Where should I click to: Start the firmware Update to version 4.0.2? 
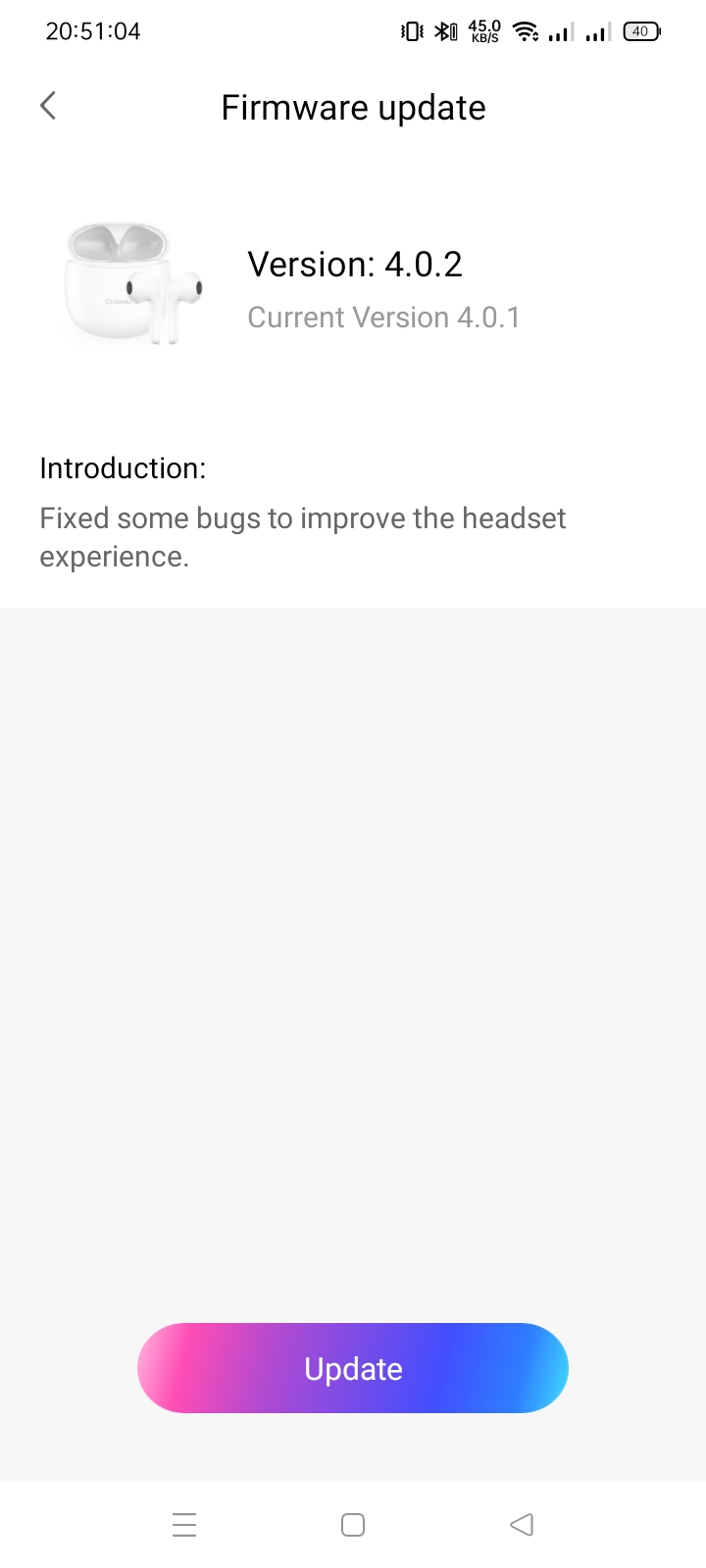tap(353, 1368)
